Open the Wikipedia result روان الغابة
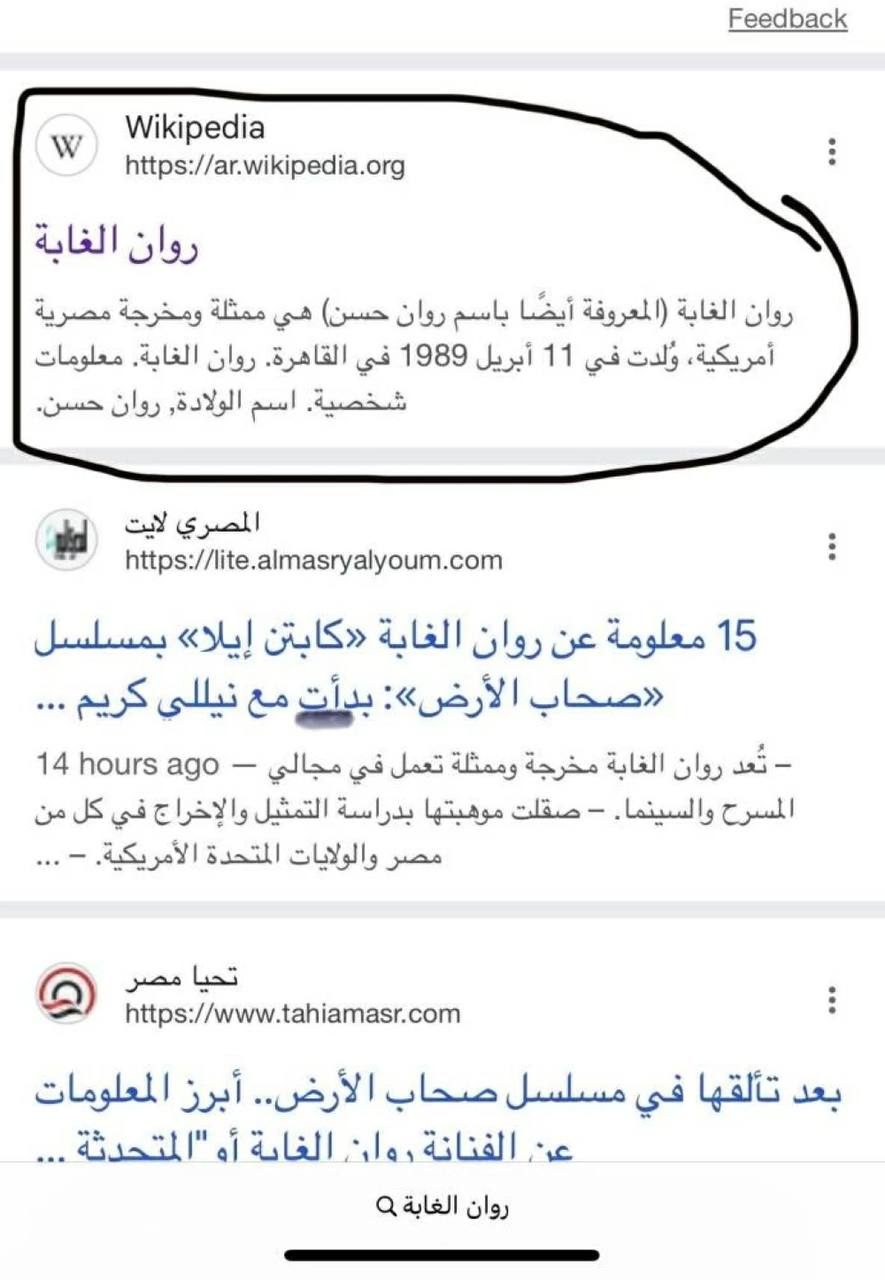885x1280 pixels. [x=115, y=244]
